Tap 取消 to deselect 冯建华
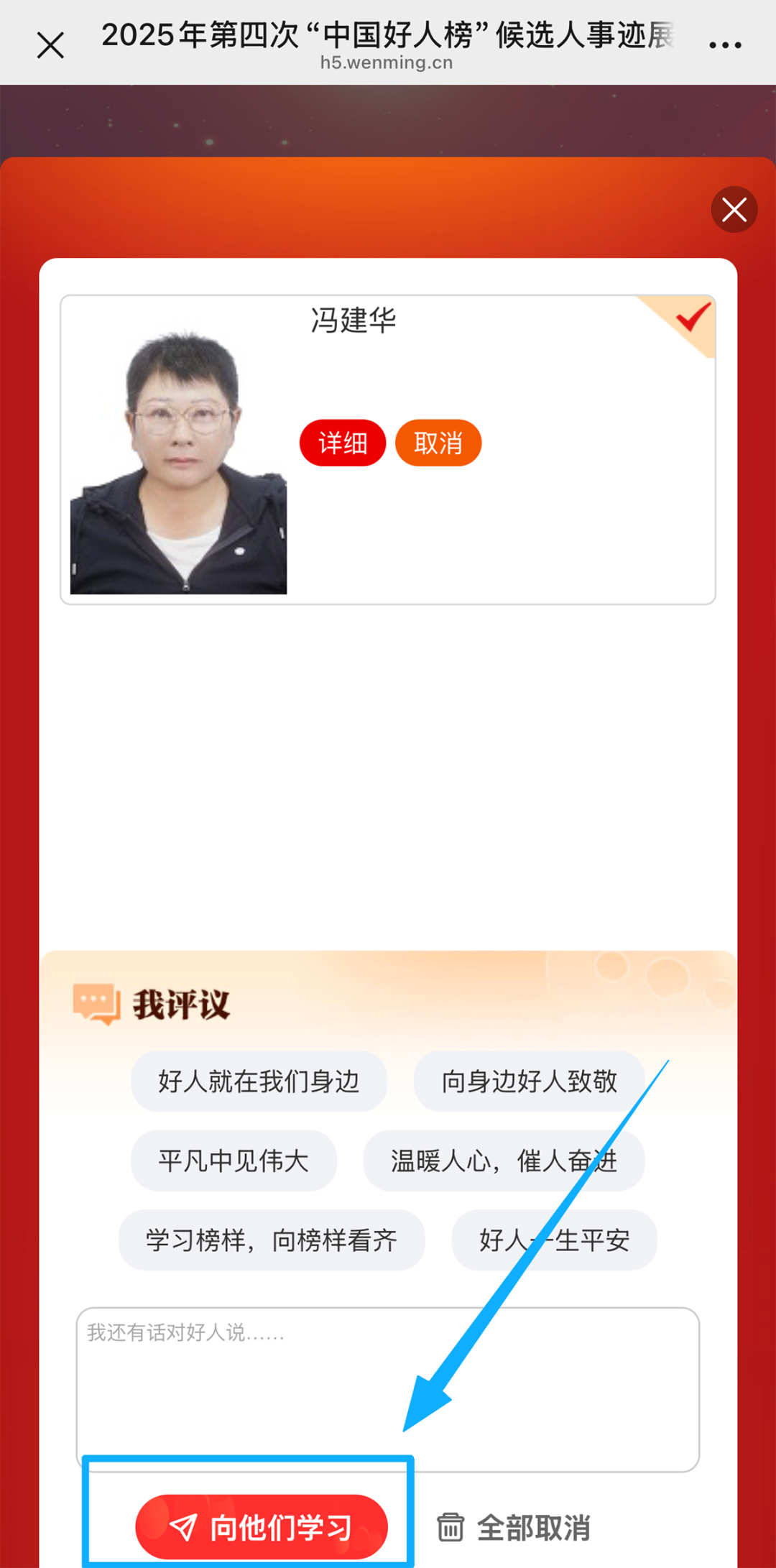 [x=438, y=443]
